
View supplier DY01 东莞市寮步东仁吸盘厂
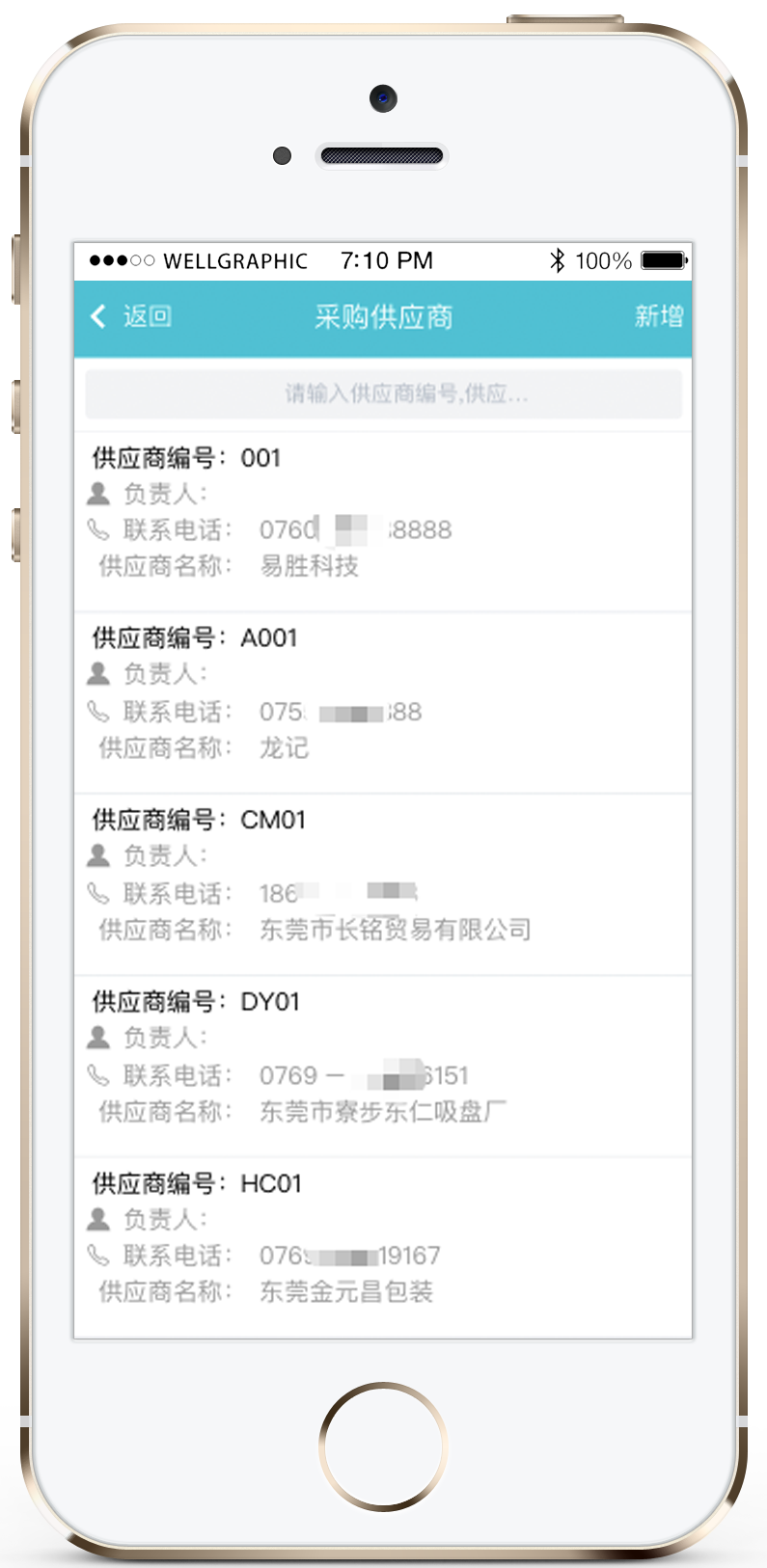383,1066
